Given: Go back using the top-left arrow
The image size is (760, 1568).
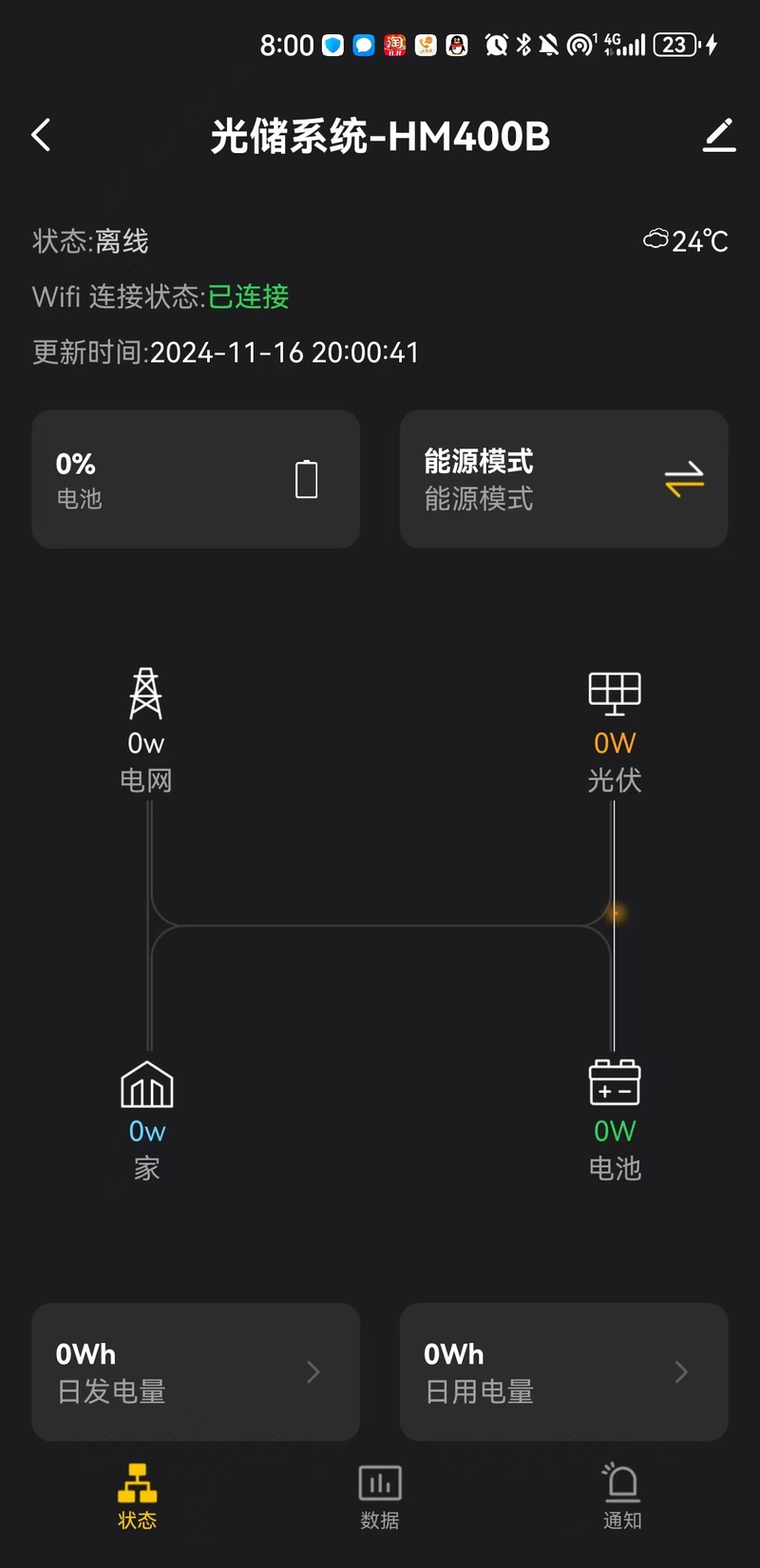Looking at the screenshot, I should pos(41,136).
